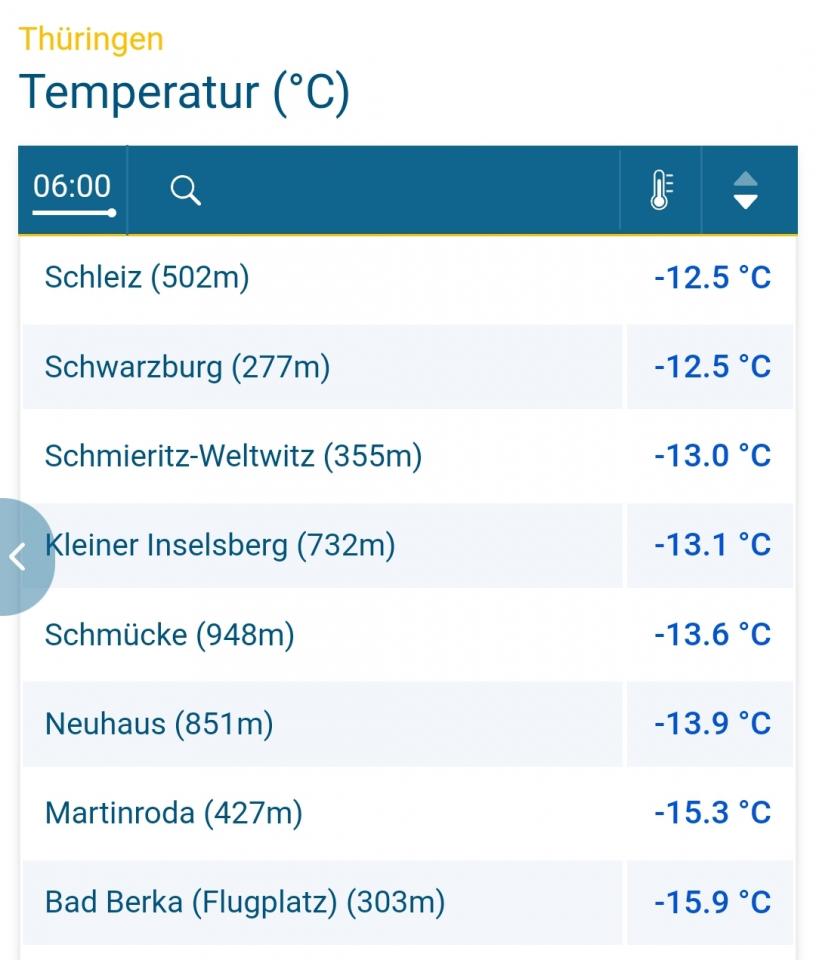View Bad Berka (Flugplatz) station details
This screenshot has width=816, height=960.
pyautogui.click(x=245, y=902)
